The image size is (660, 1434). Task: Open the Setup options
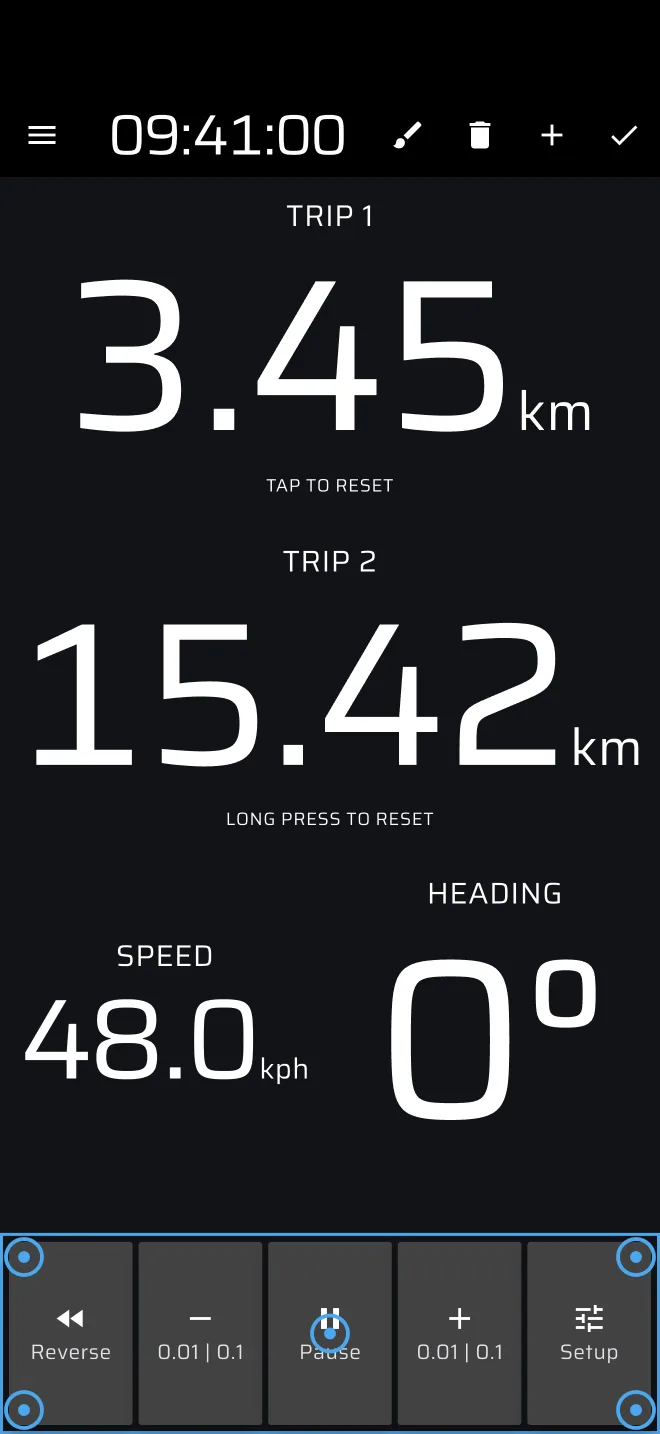click(x=589, y=1333)
